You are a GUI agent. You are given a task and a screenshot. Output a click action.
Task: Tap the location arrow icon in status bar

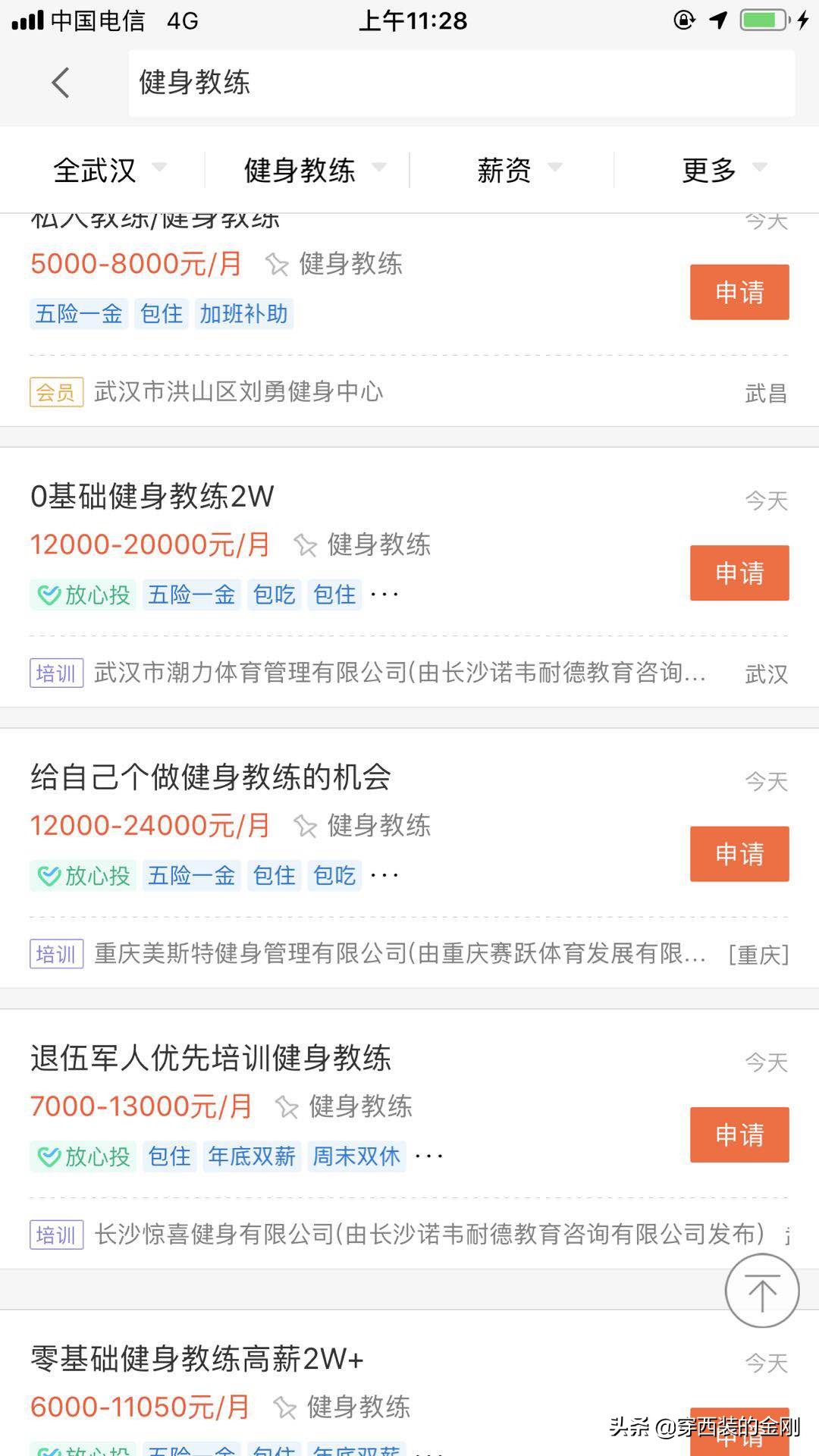(x=716, y=21)
